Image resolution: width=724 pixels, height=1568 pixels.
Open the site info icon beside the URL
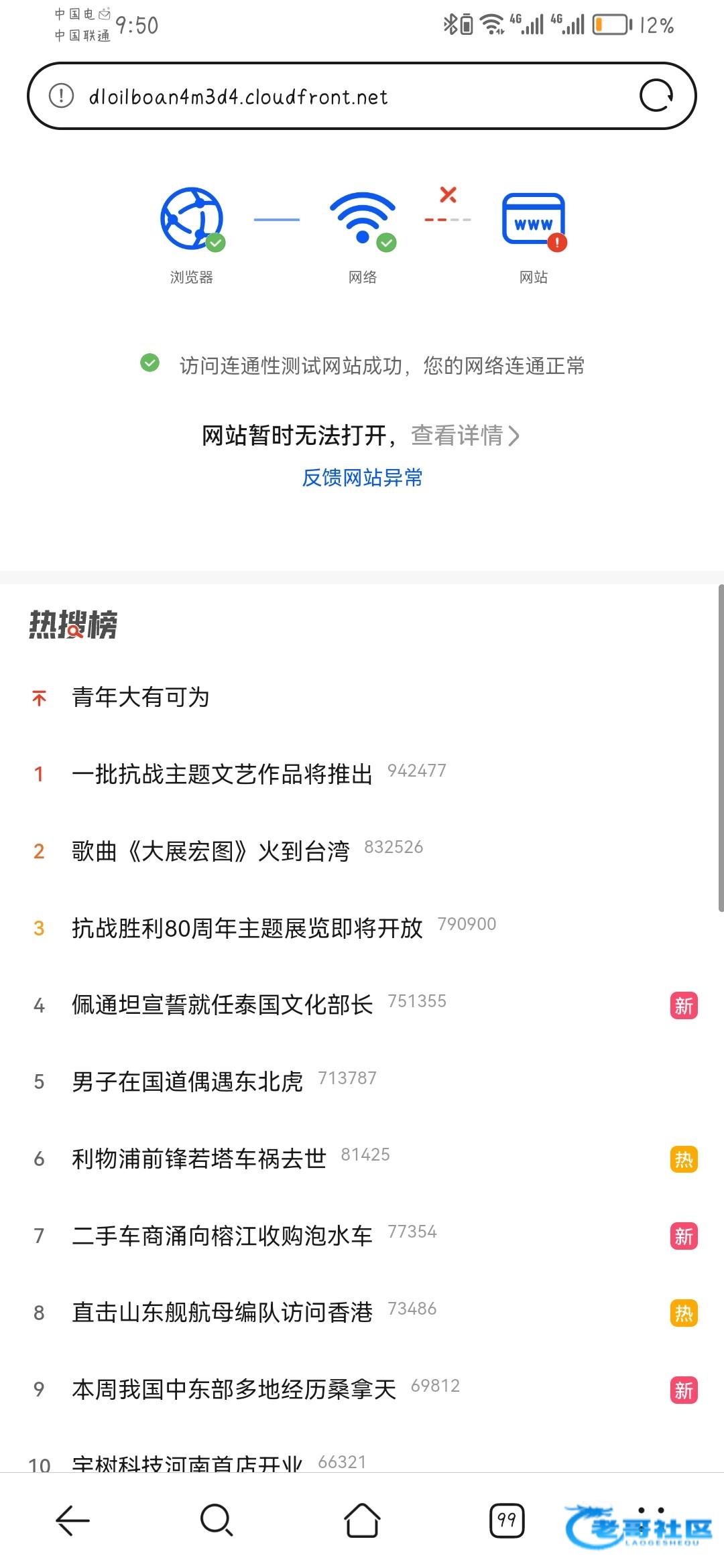pos(62,96)
